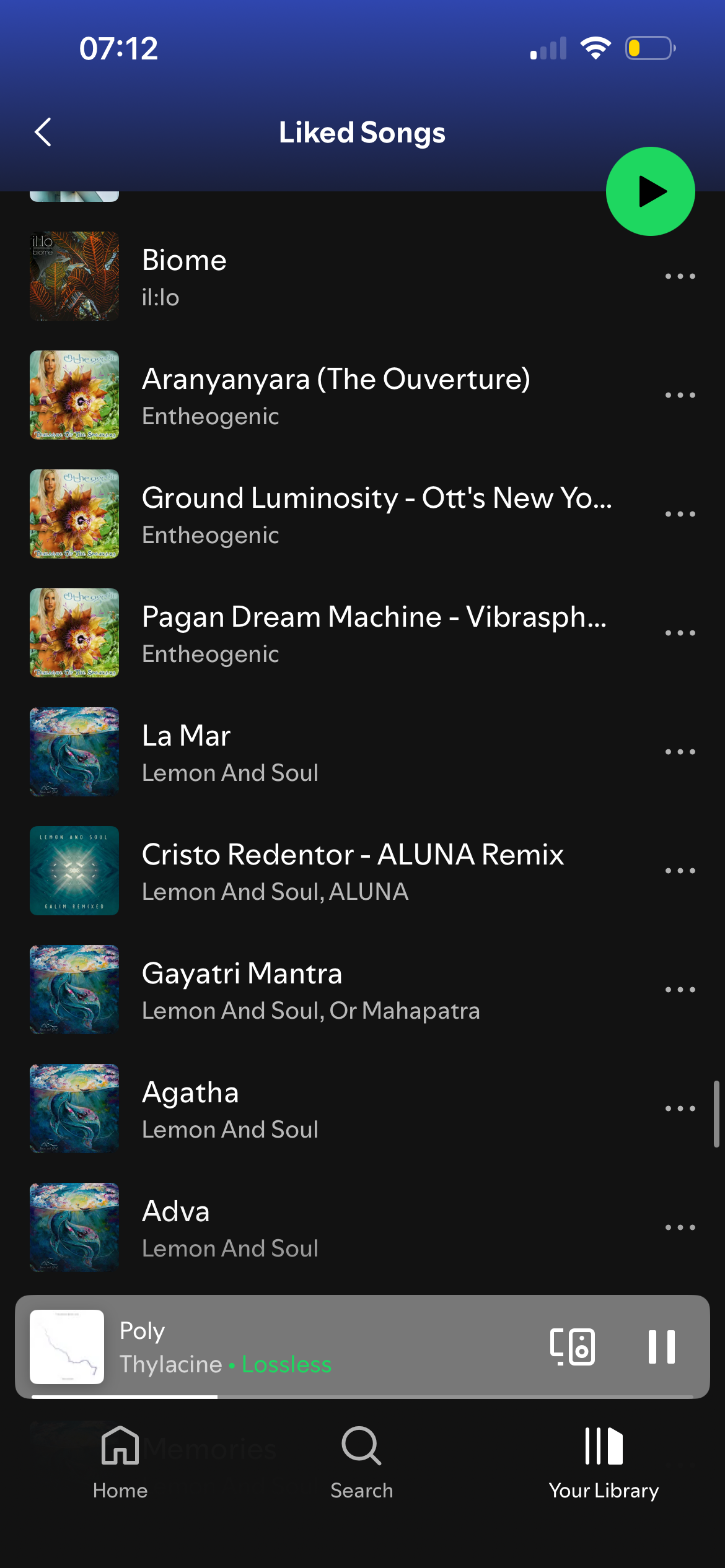The image size is (725, 1568).
Task: Open the Your Library tab
Action: 604,1461
